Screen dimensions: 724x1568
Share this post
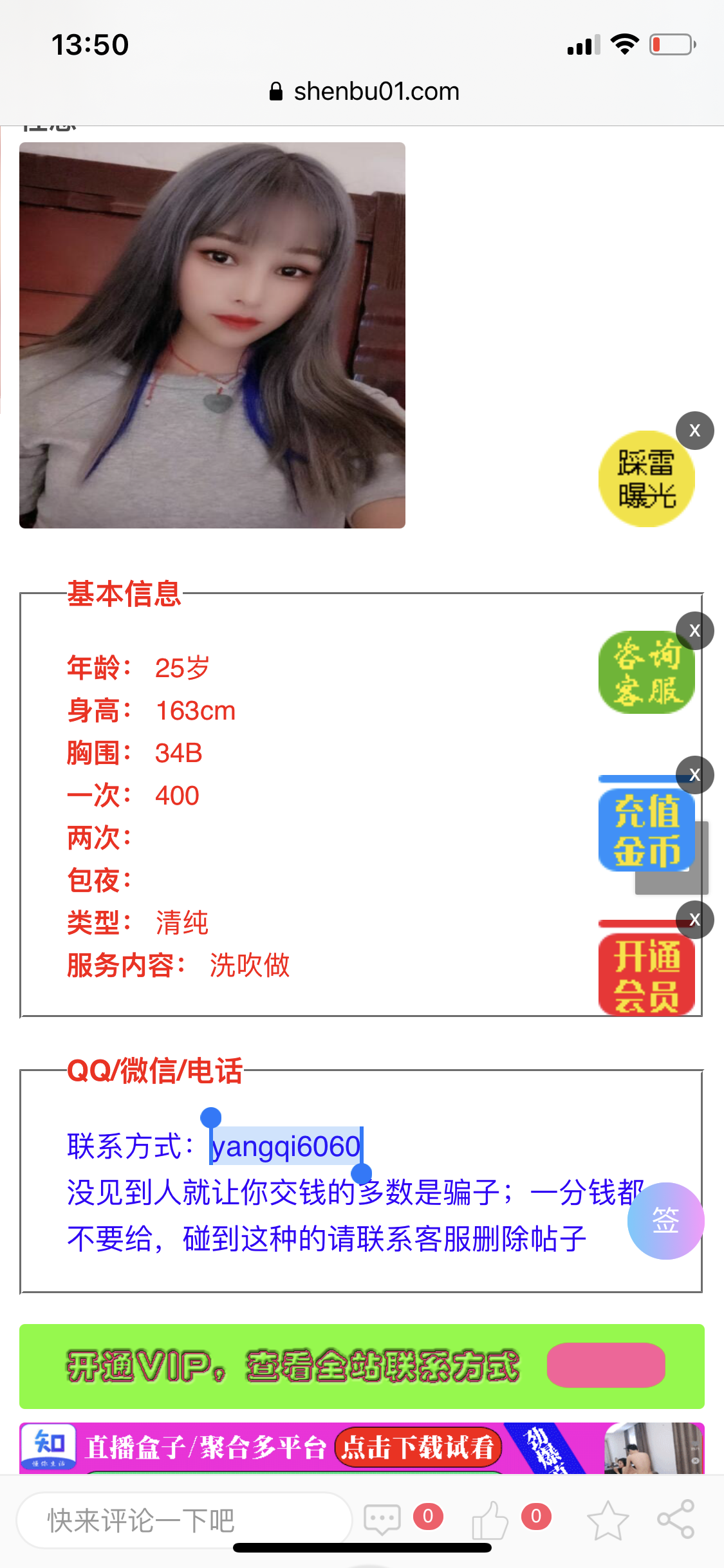pyautogui.click(x=676, y=1519)
